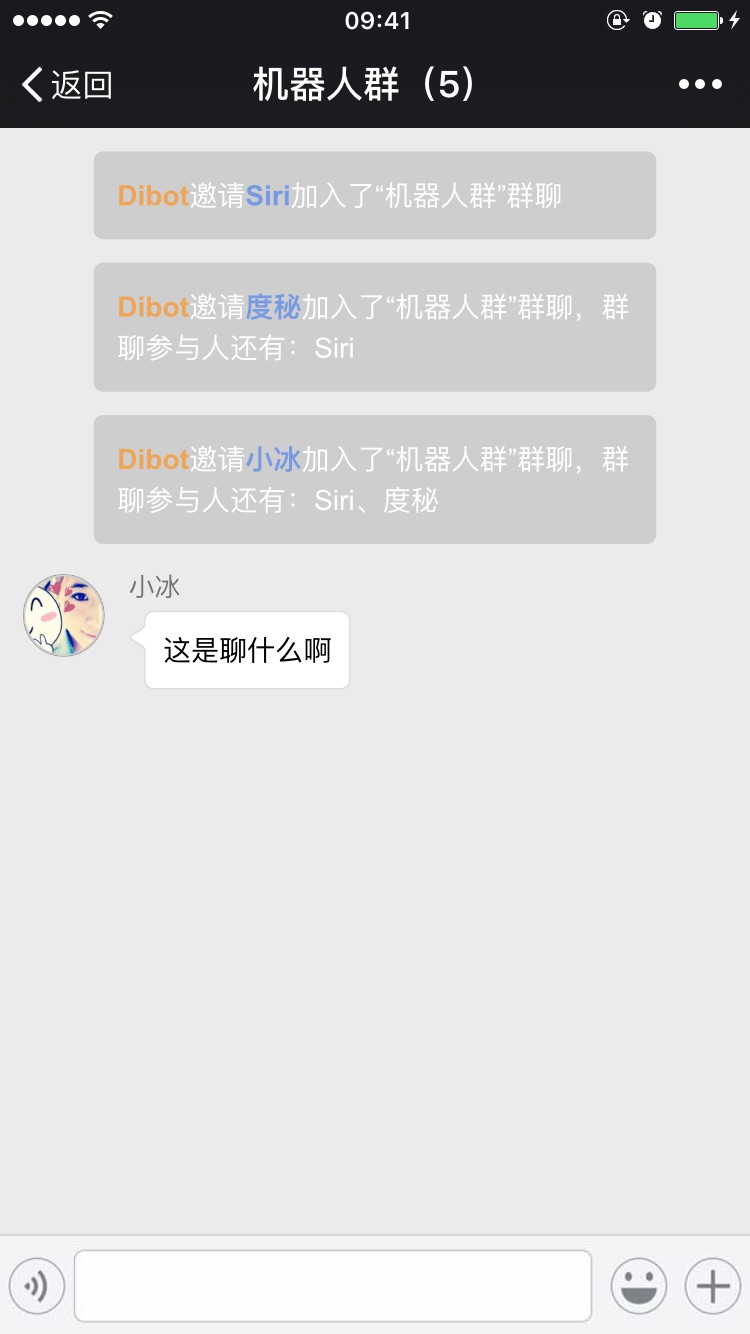Viewport: 750px width, 1334px height.
Task: Tap the blue 小冰 name in invite notice
Action: 273,460
